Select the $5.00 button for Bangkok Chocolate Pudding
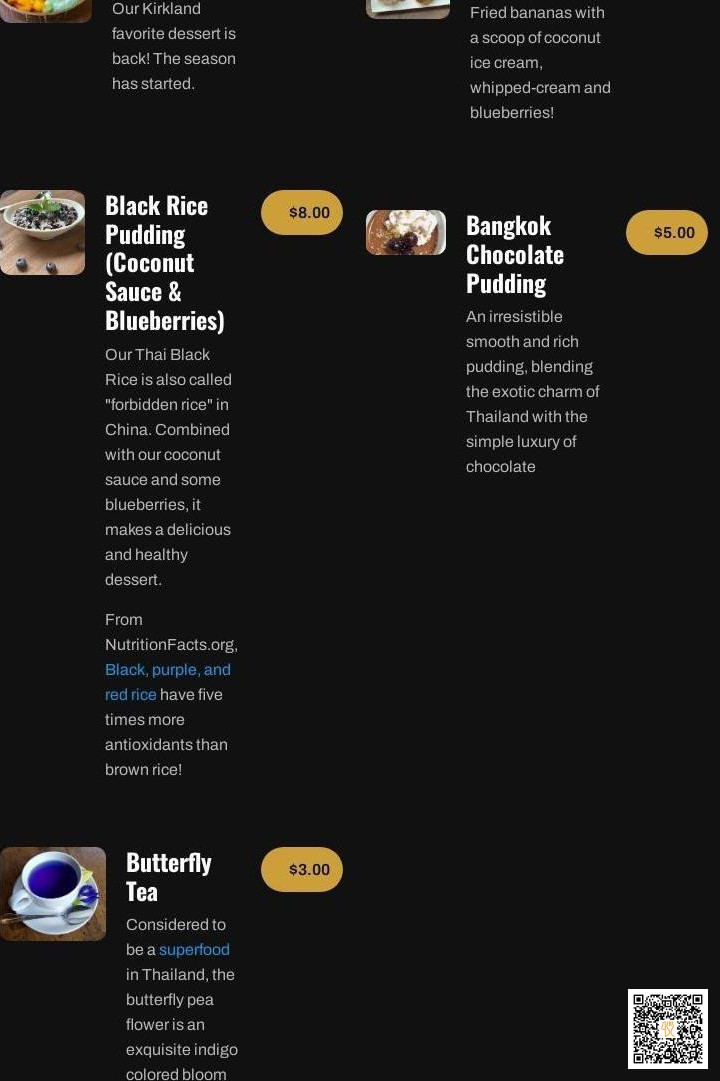 667,233
